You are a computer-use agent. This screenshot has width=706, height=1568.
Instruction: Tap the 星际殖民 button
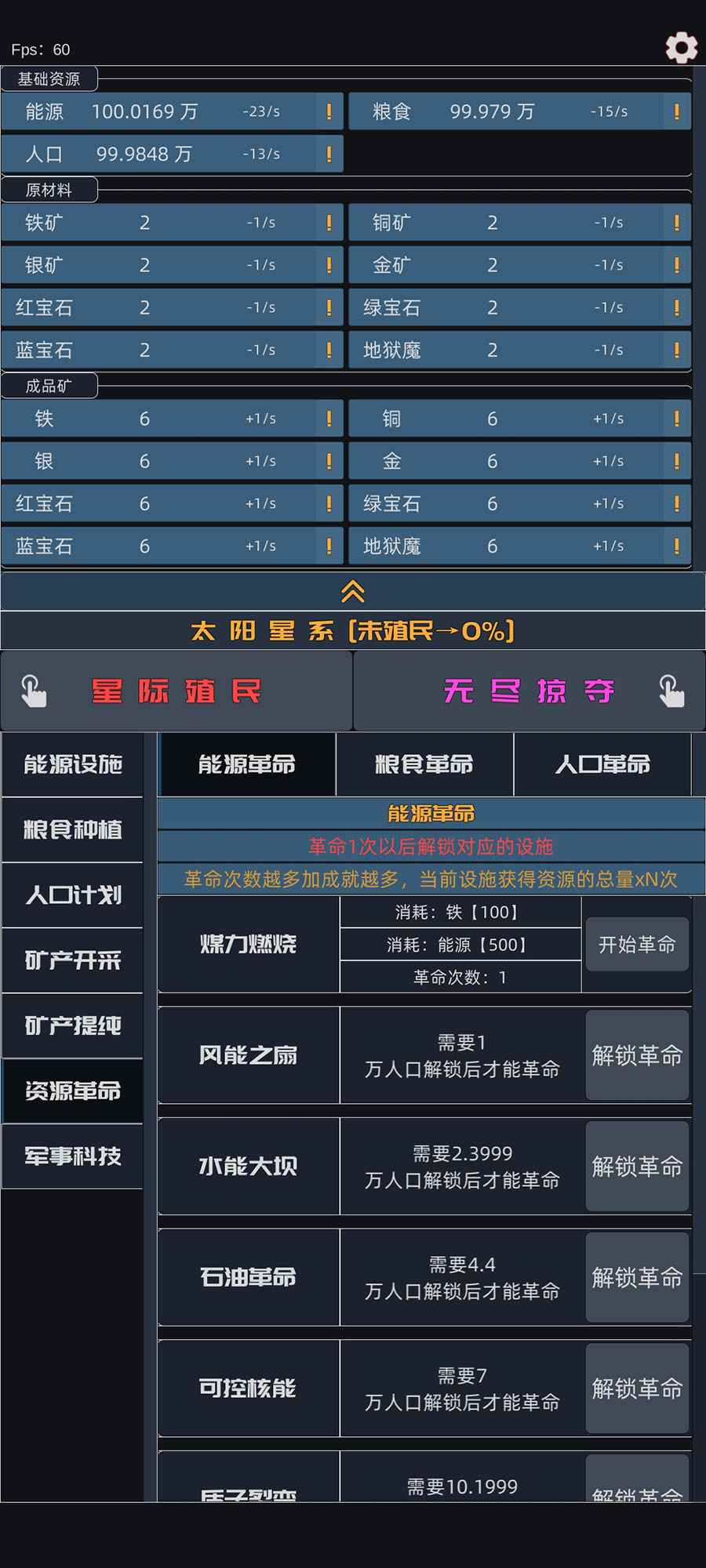(x=176, y=691)
